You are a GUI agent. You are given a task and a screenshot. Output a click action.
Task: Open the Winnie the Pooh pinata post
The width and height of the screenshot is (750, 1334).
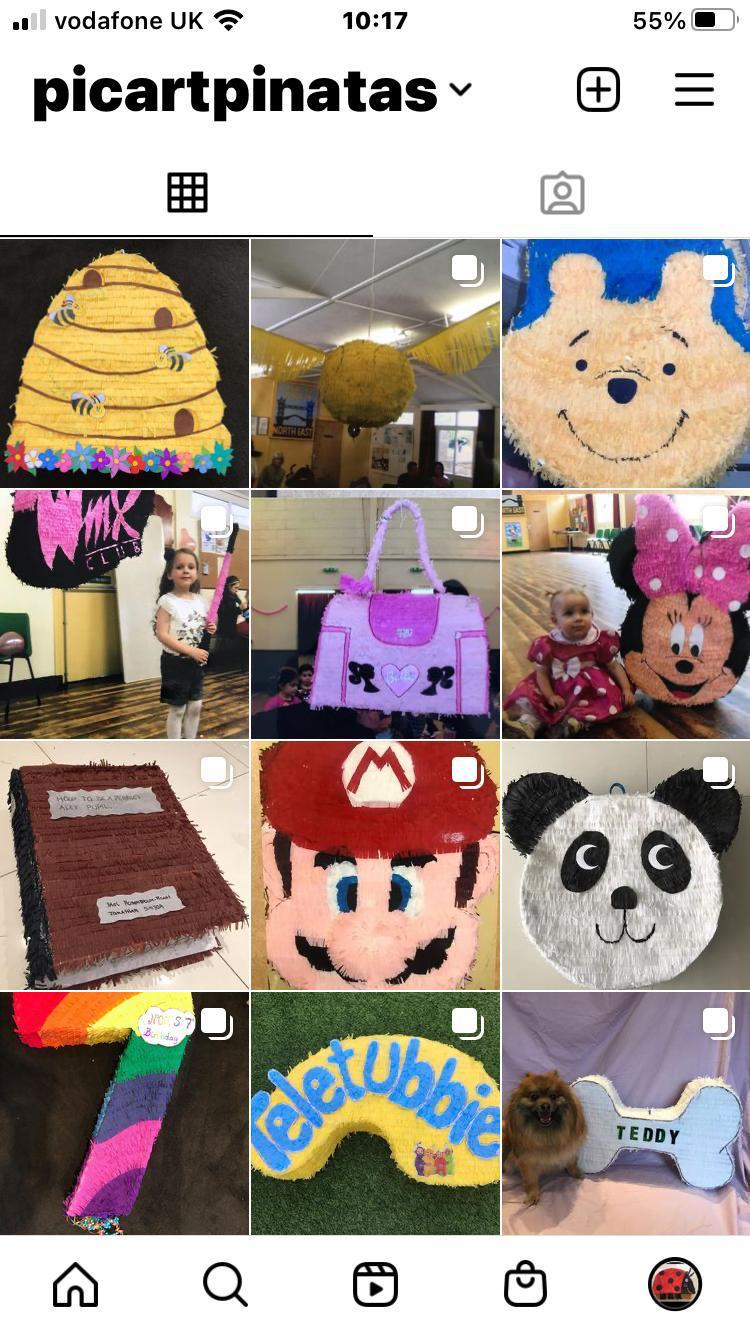point(625,363)
